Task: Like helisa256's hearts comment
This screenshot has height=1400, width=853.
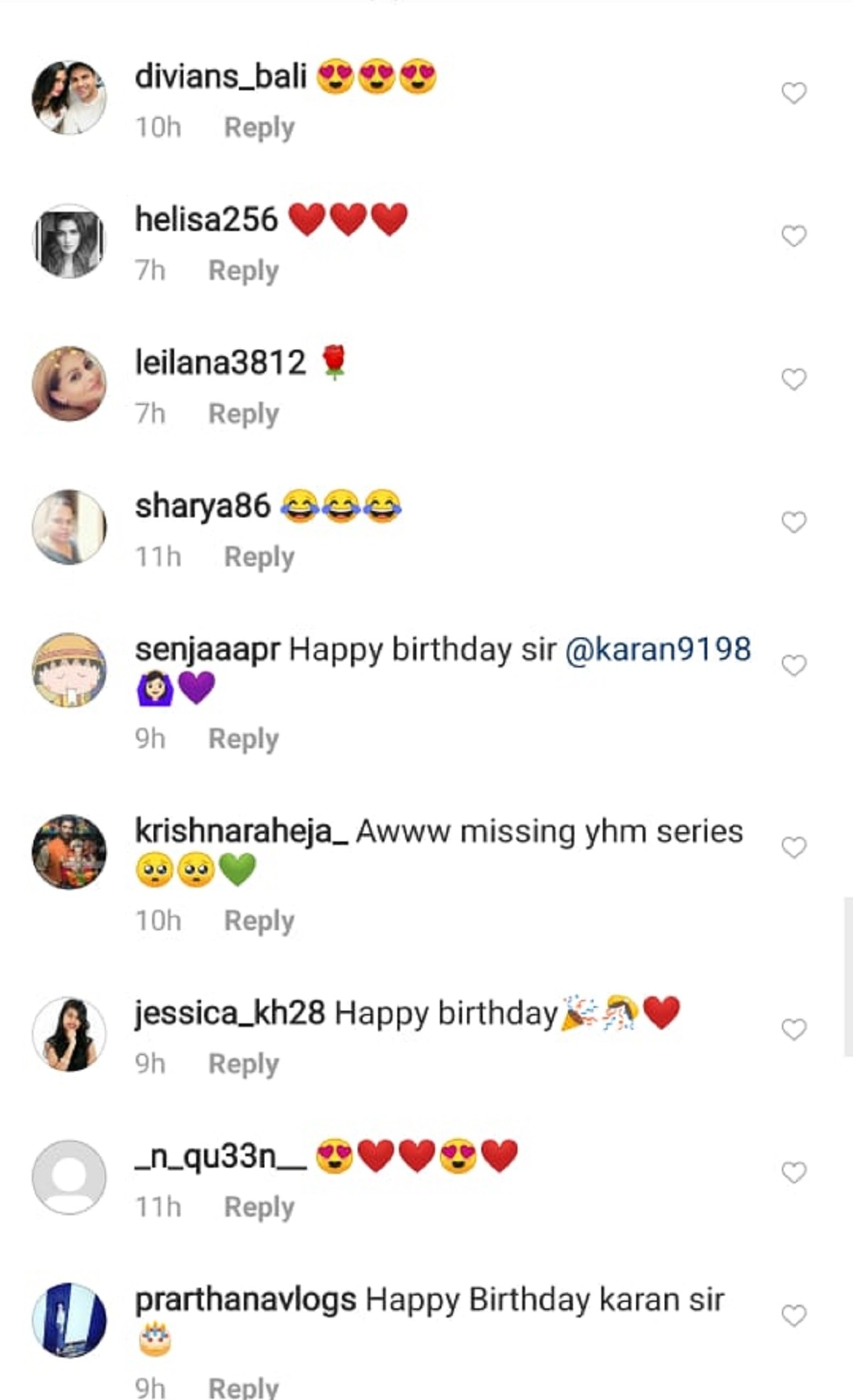Action: click(x=793, y=236)
